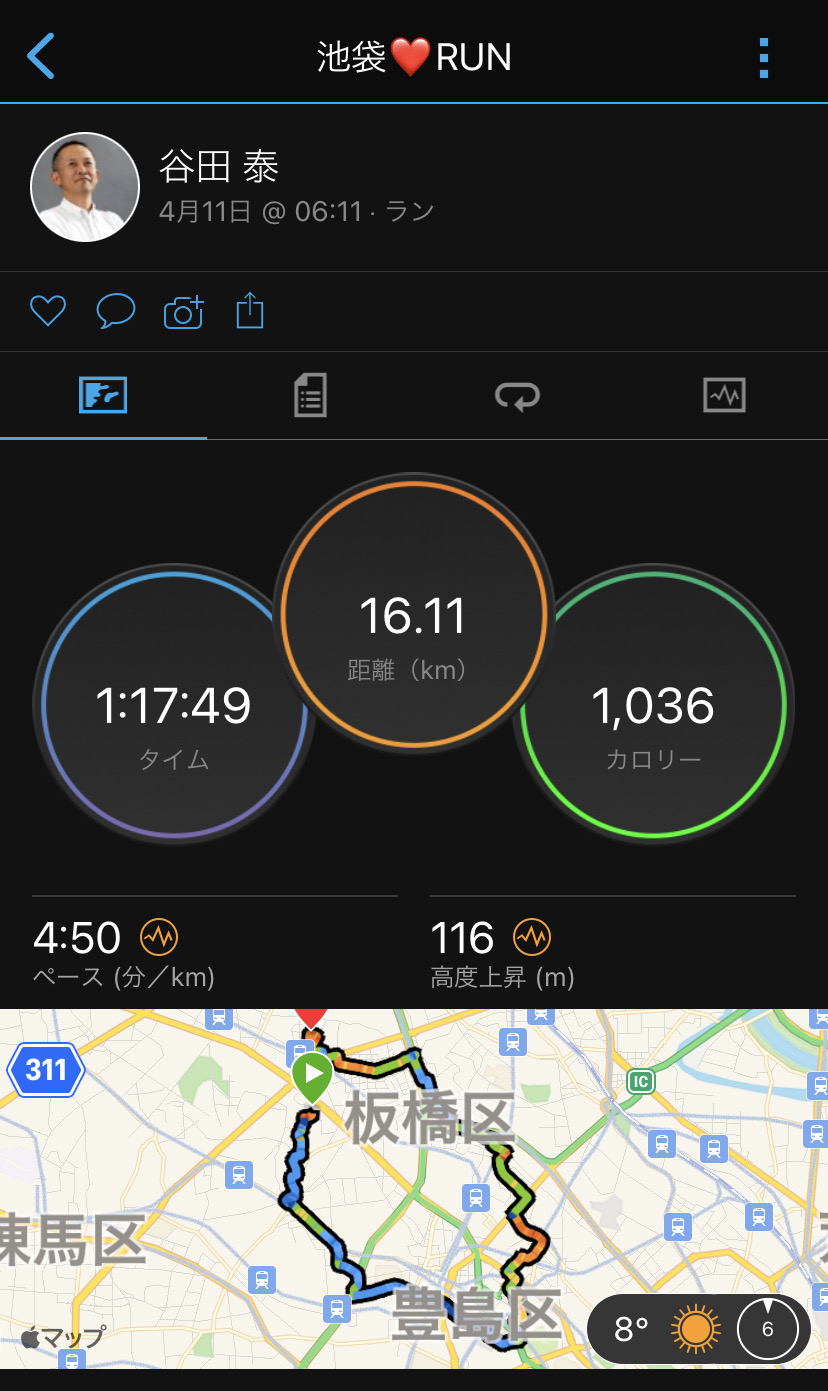Switch to the charts tab
Viewport: 828px width, 1391px height.
tap(724, 396)
